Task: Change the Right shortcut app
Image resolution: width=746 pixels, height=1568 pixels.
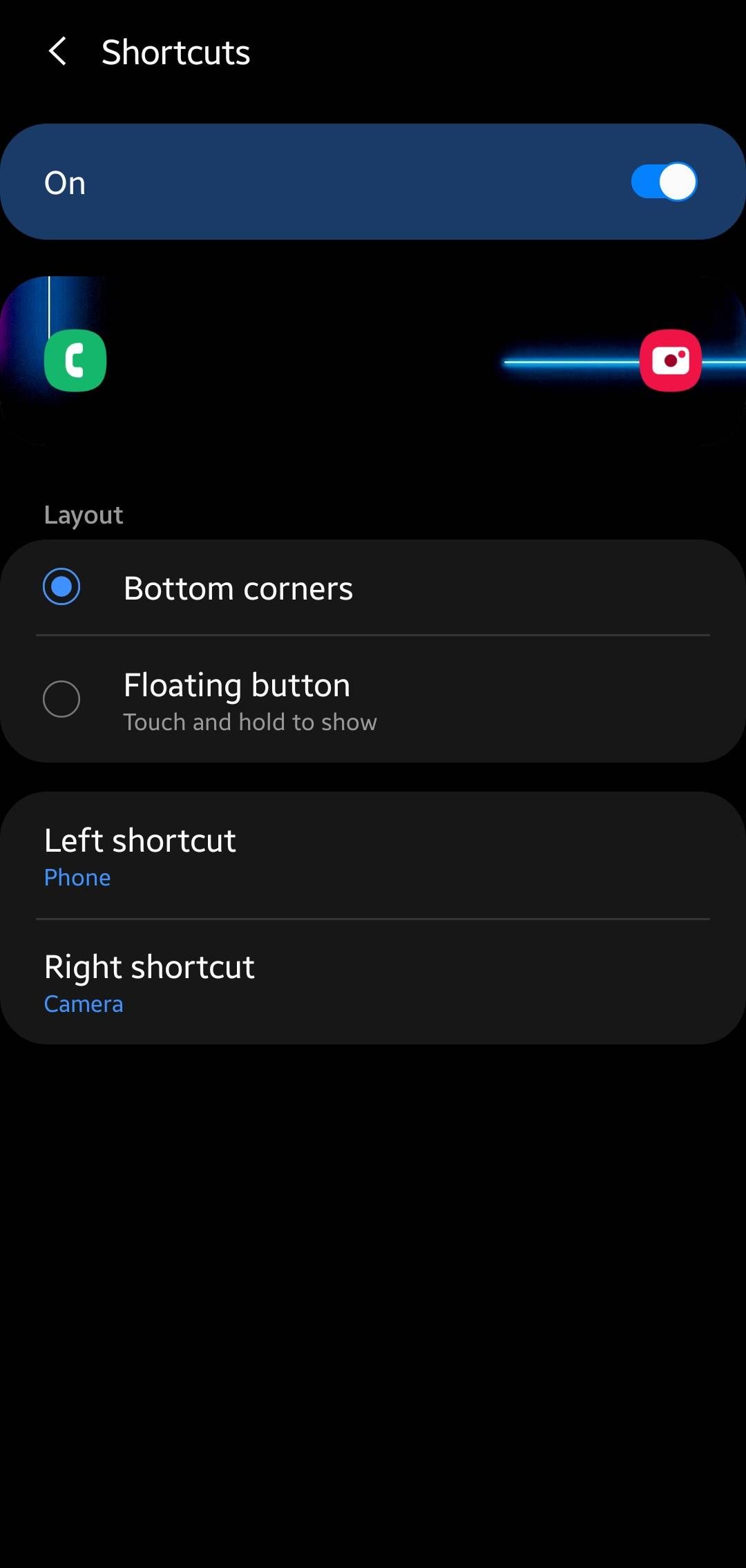Action: tap(373, 982)
